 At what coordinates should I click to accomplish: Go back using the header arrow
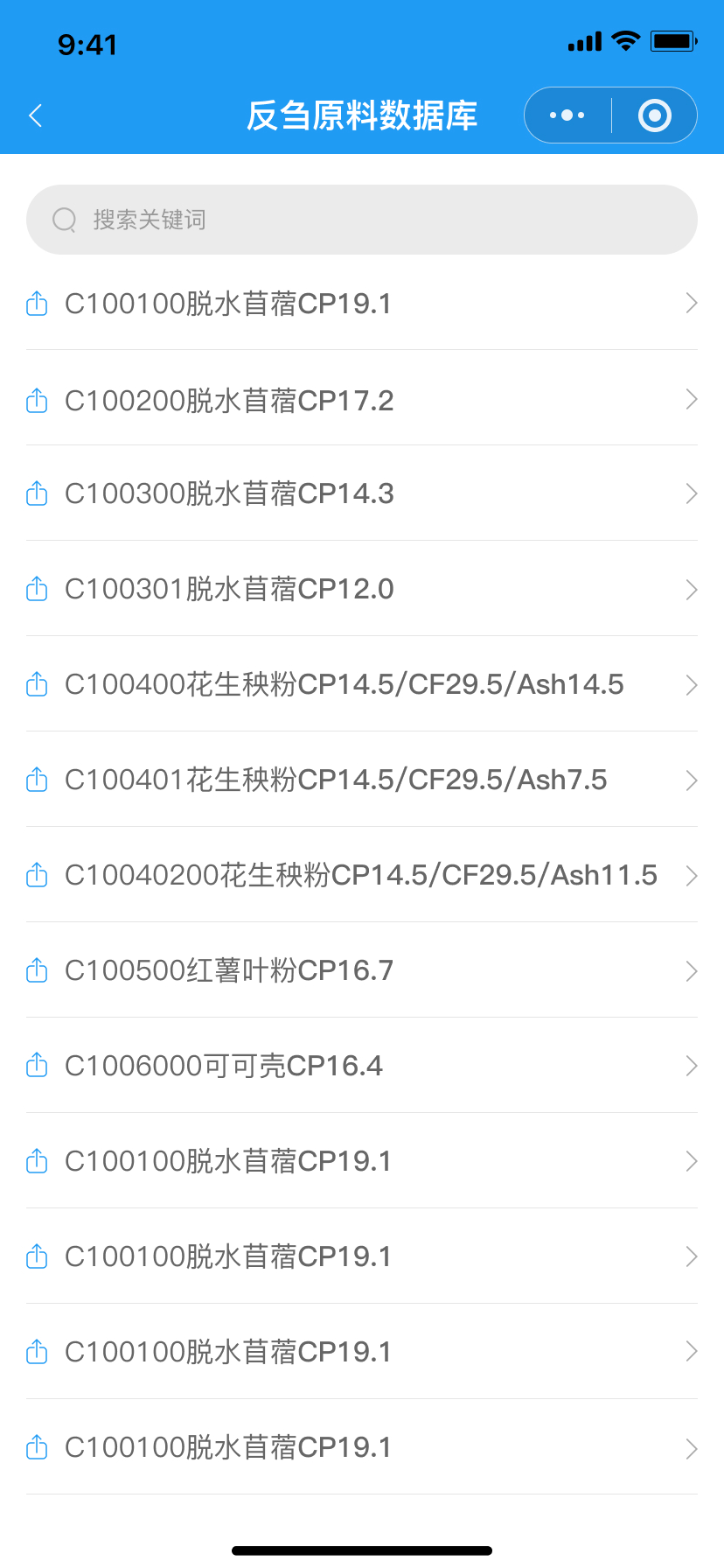[x=36, y=115]
